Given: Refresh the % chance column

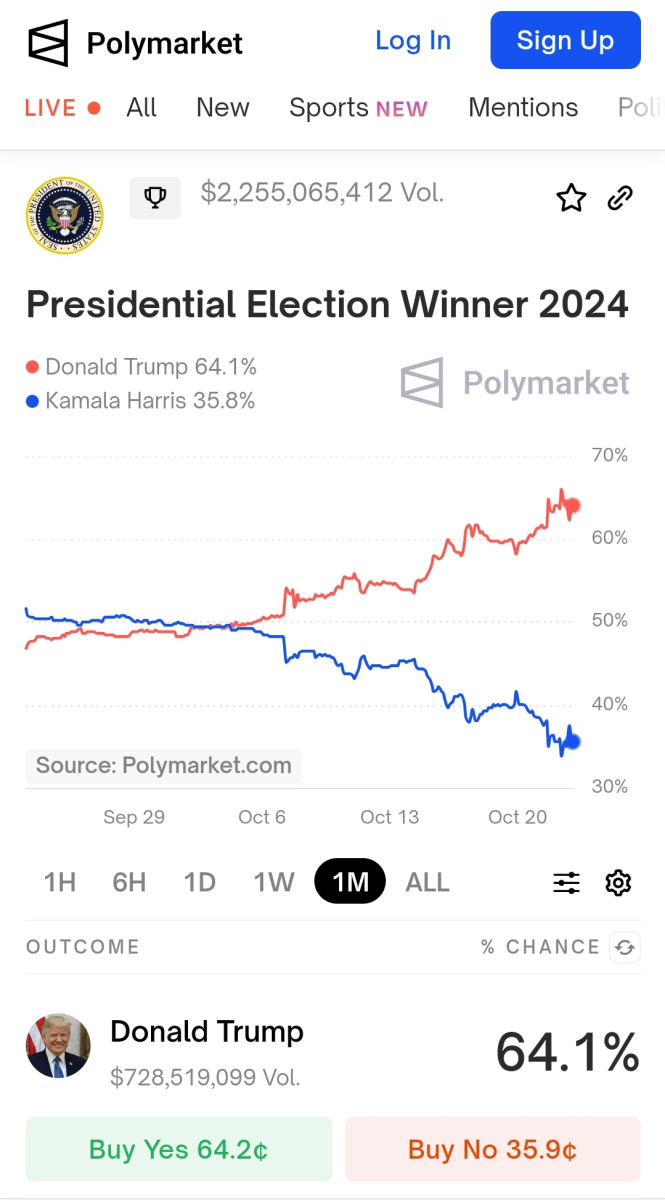Looking at the screenshot, I should point(625,947).
